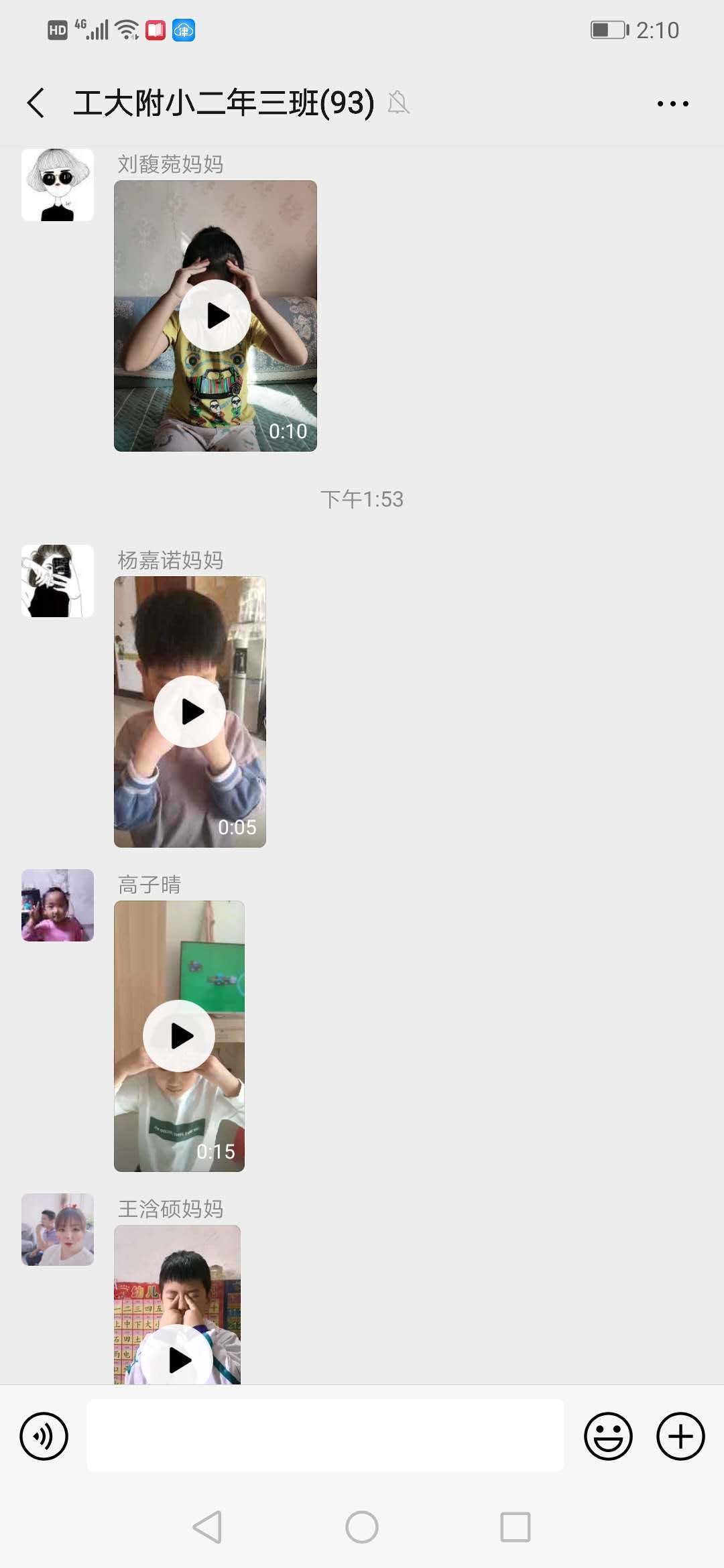724x1568 pixels.
Task: Play 高子晴's 0:15 video
Action: tap(179, 1036)
